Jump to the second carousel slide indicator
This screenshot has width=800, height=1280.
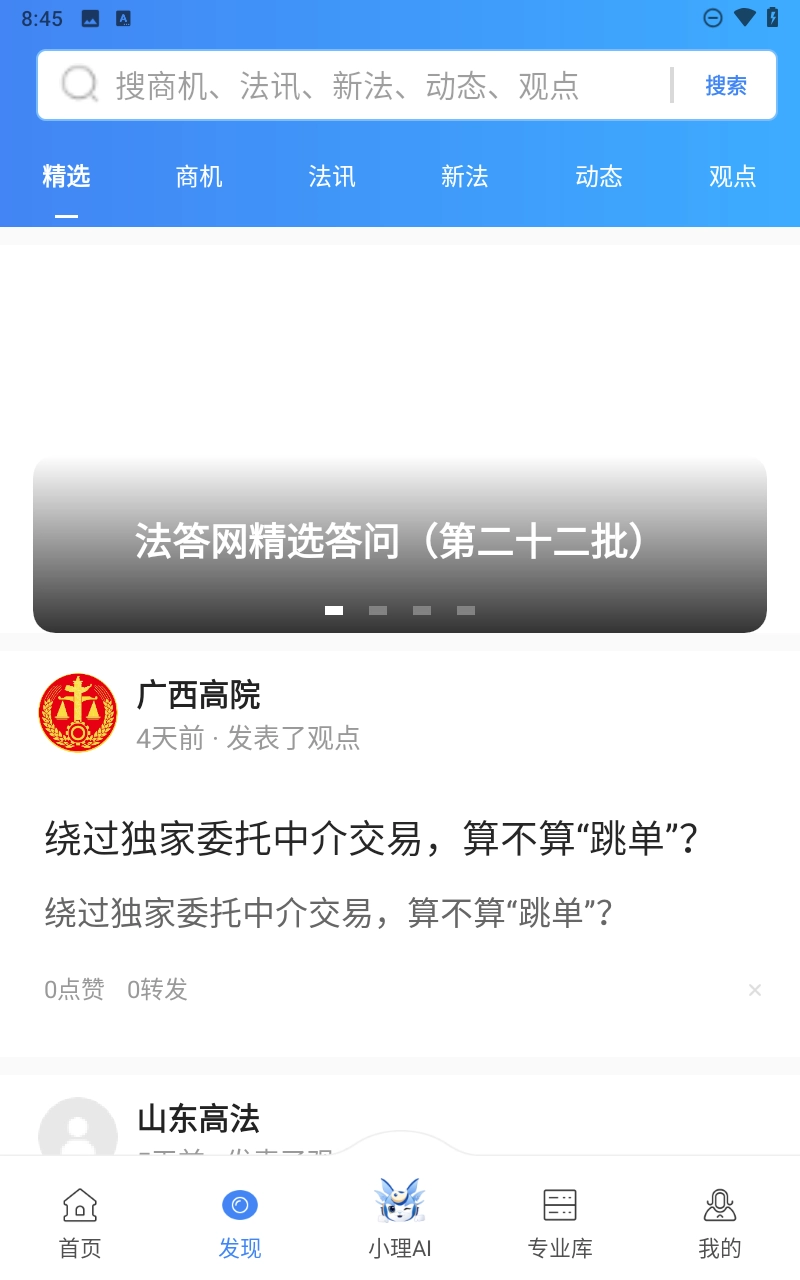pyautogui.click(x=378, y=609)
